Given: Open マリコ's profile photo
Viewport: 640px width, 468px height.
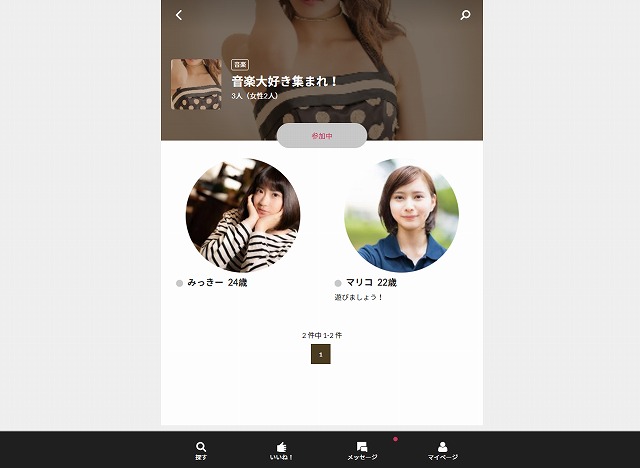Looking at the screenshot, I should coord(401,215).
